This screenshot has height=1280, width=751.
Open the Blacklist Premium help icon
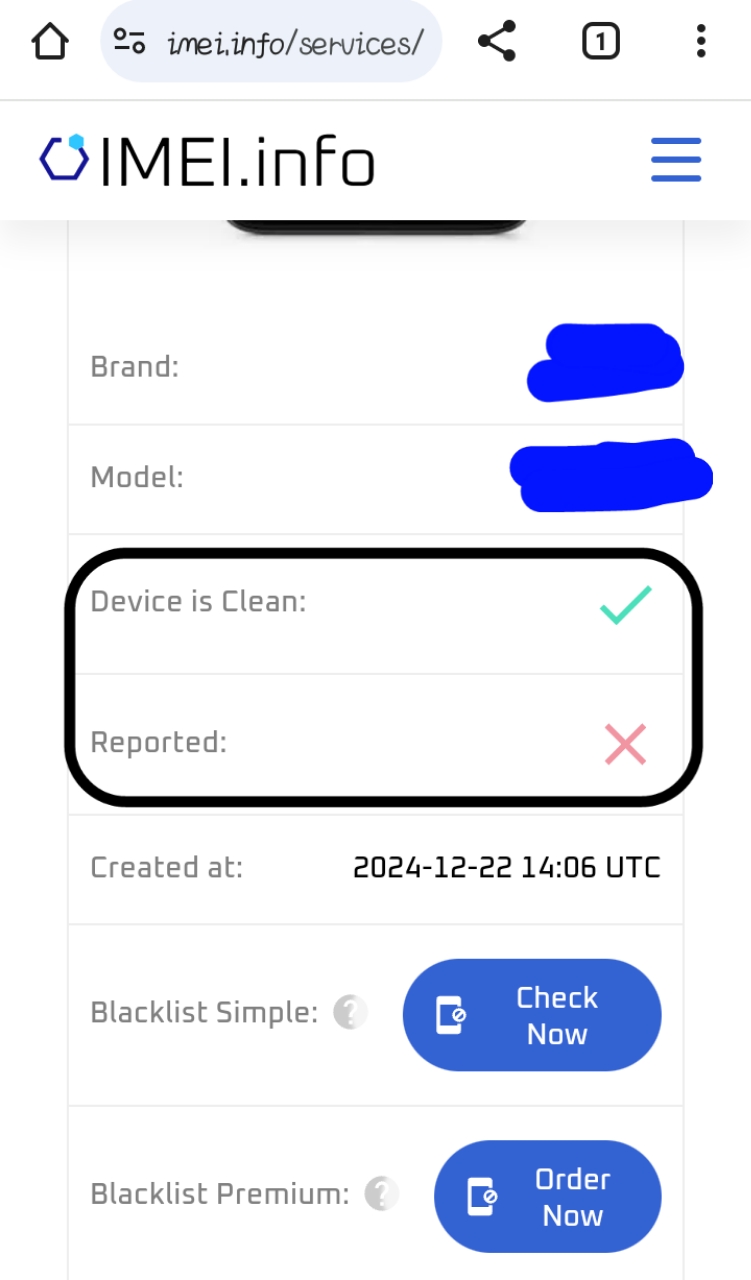(381, 1194)
